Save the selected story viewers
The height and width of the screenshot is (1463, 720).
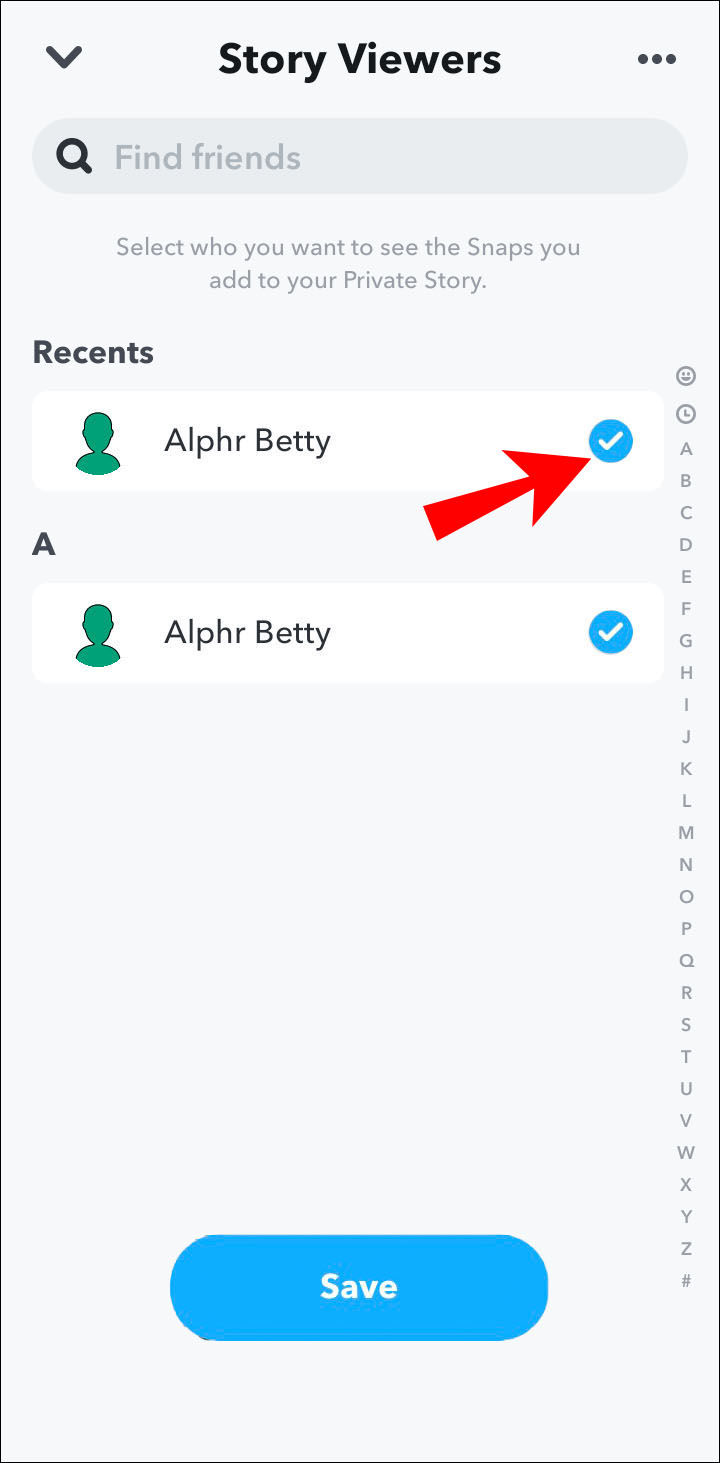[x=359, y=1287]
